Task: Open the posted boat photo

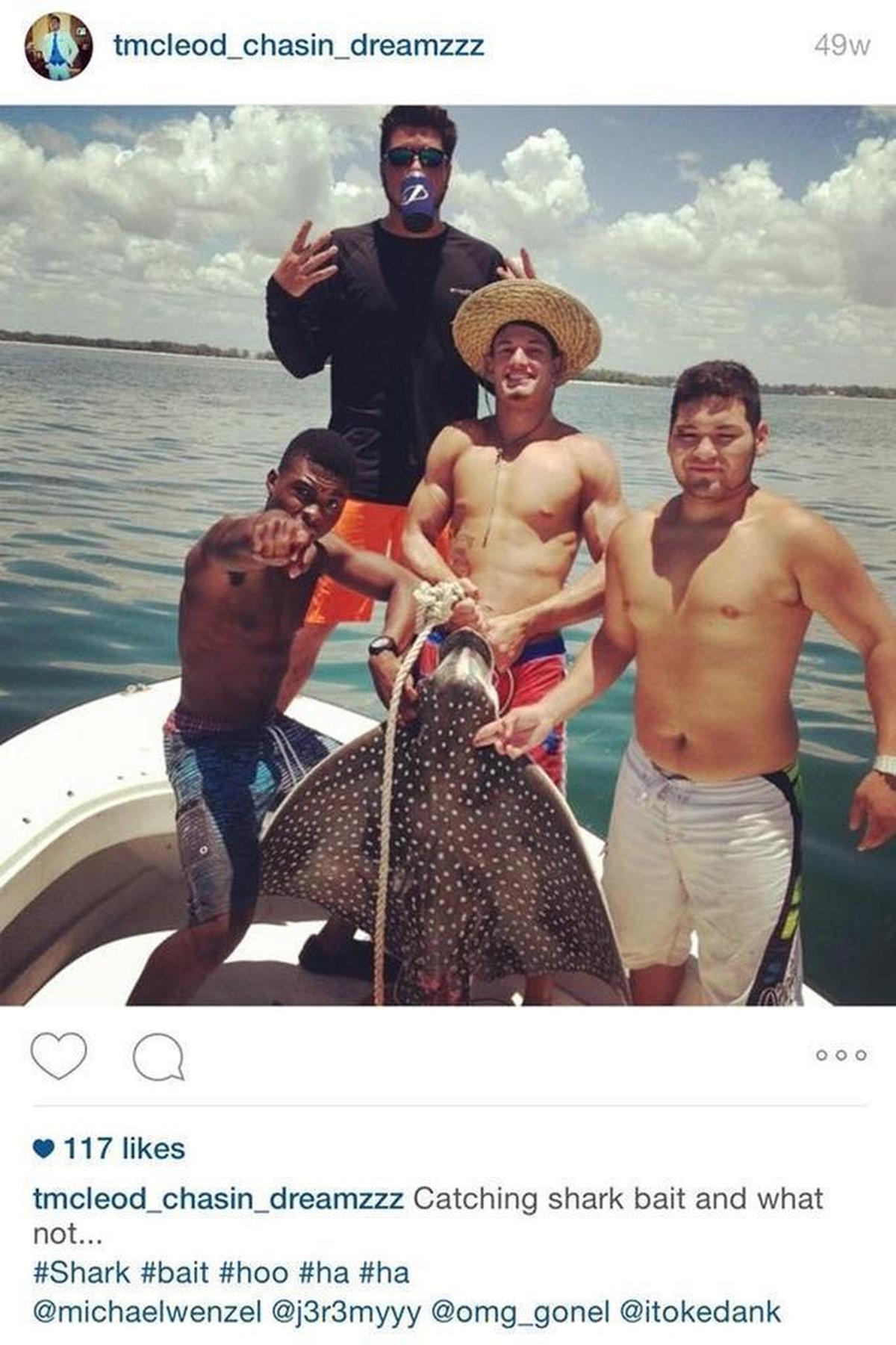Action: pyautogui.click(x=448, y=556)
